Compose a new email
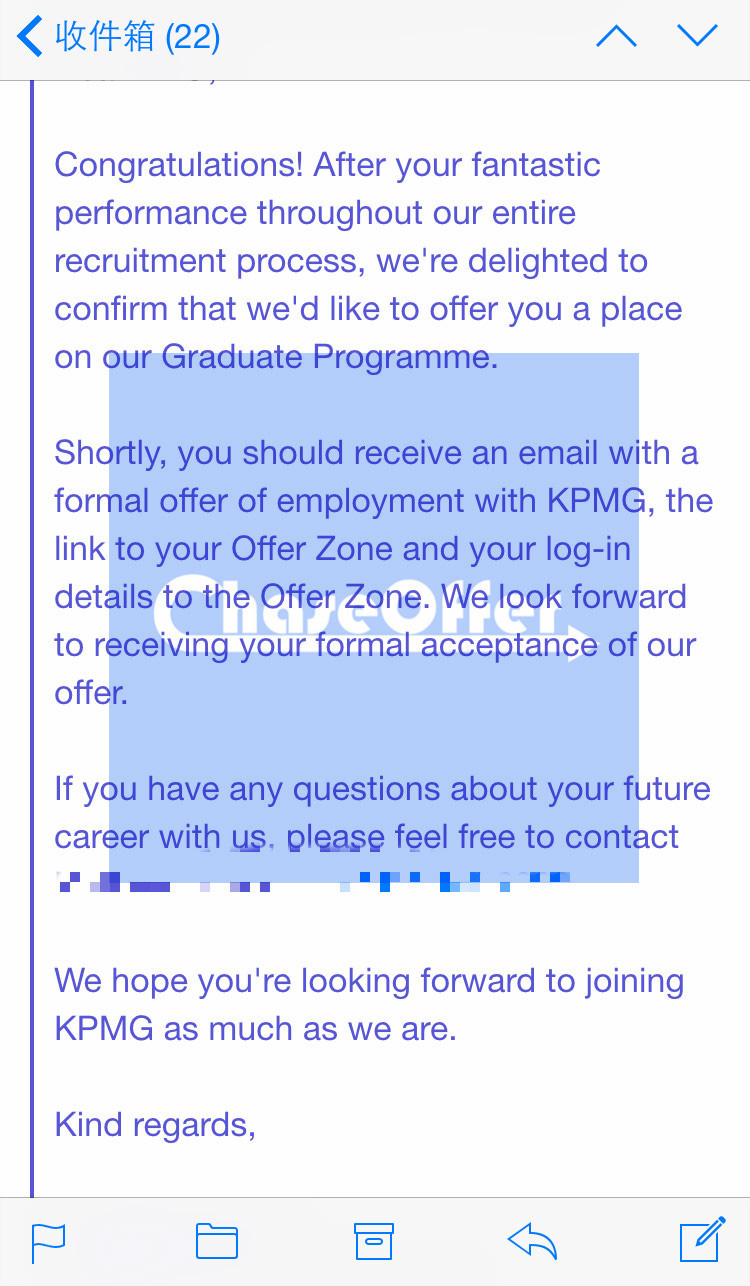Screen dimensions: 750x1286 click(702, 1240)
